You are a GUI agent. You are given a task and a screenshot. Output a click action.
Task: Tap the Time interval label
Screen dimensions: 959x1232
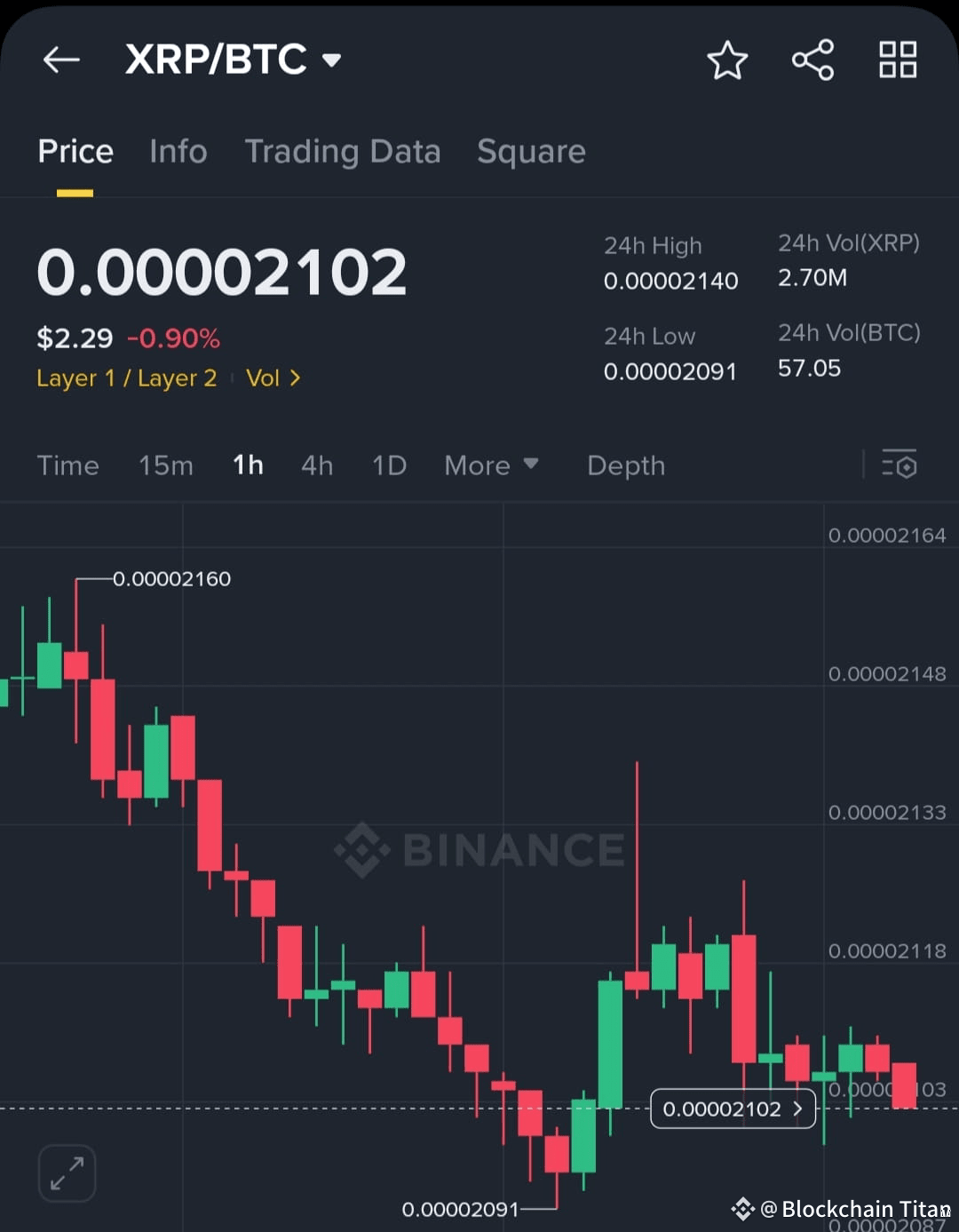(67, 465)
